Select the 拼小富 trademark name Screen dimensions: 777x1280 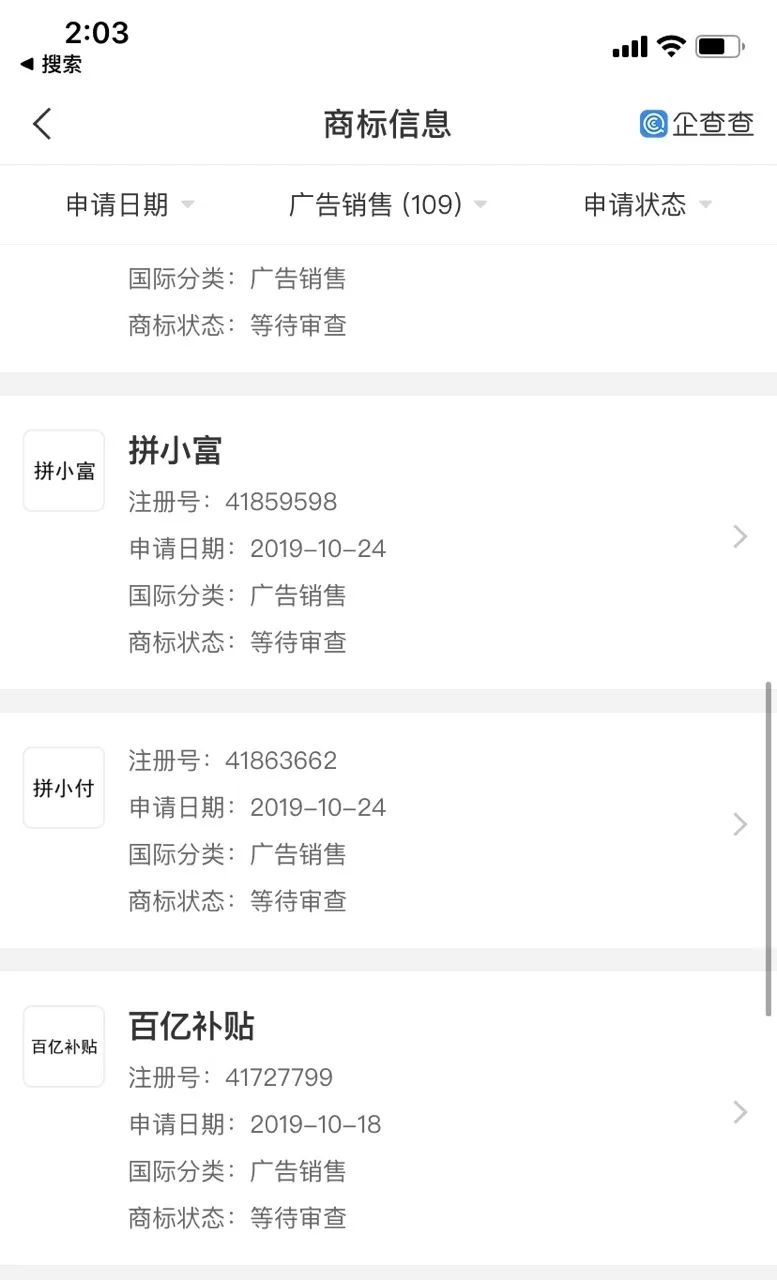(x=176, y=450)
